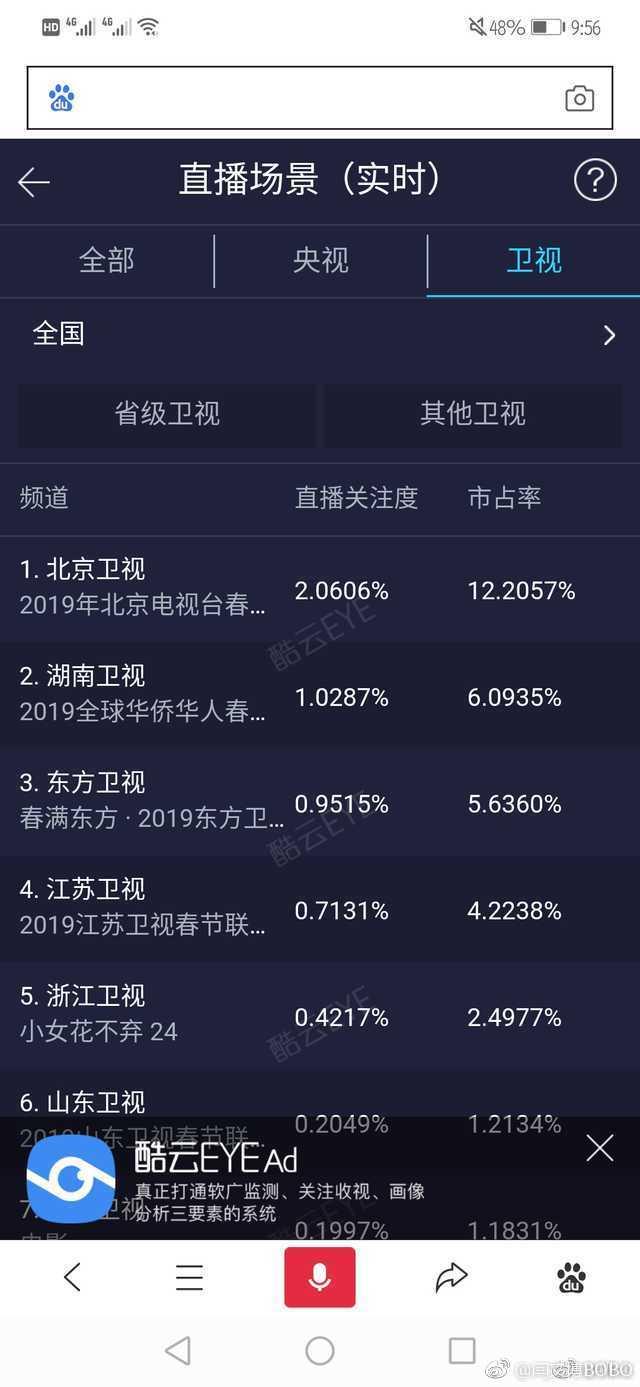Select the 卫视 tab
Image resolution: width=640 pixels, height=1387 pixels.
click(533, 261)
